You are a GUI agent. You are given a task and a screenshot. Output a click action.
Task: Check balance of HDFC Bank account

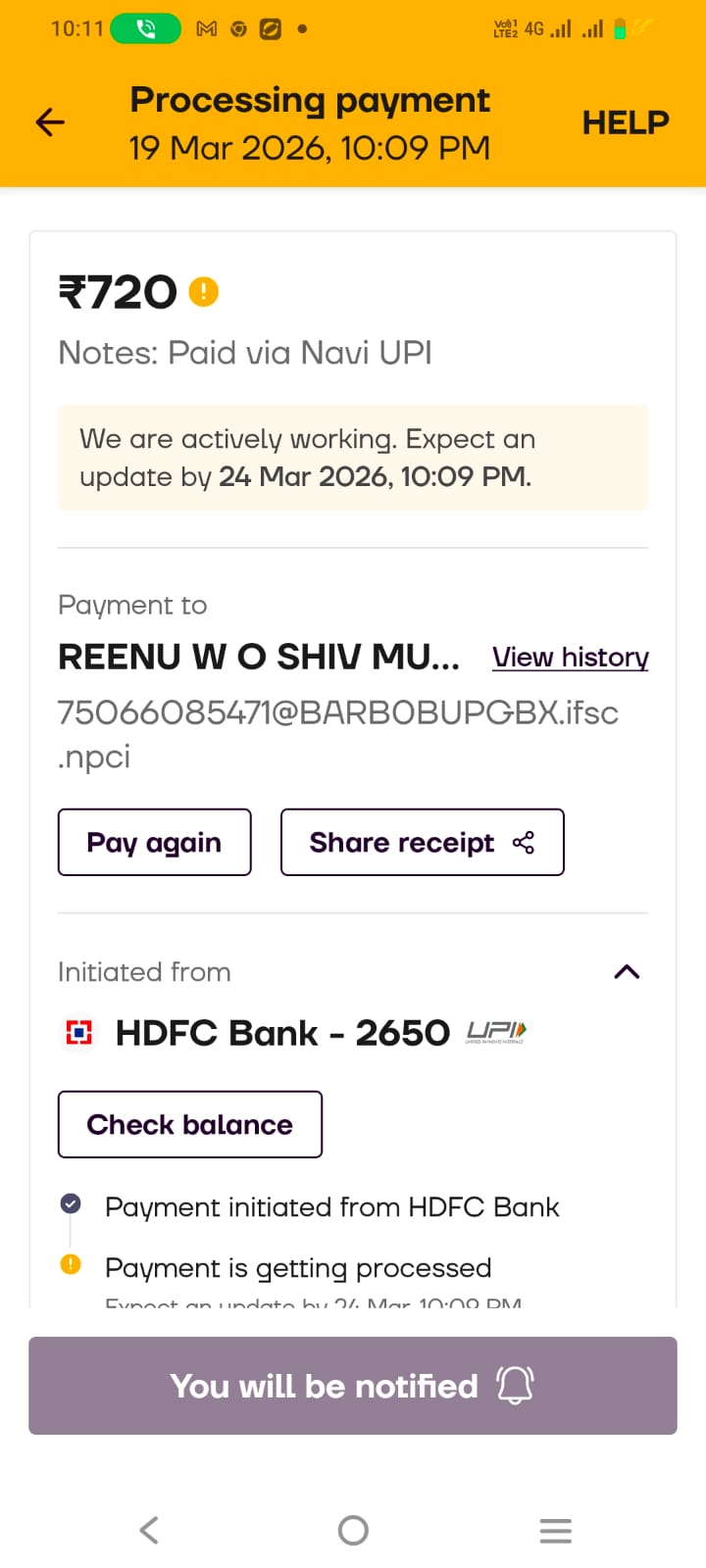pos(190,1124)
